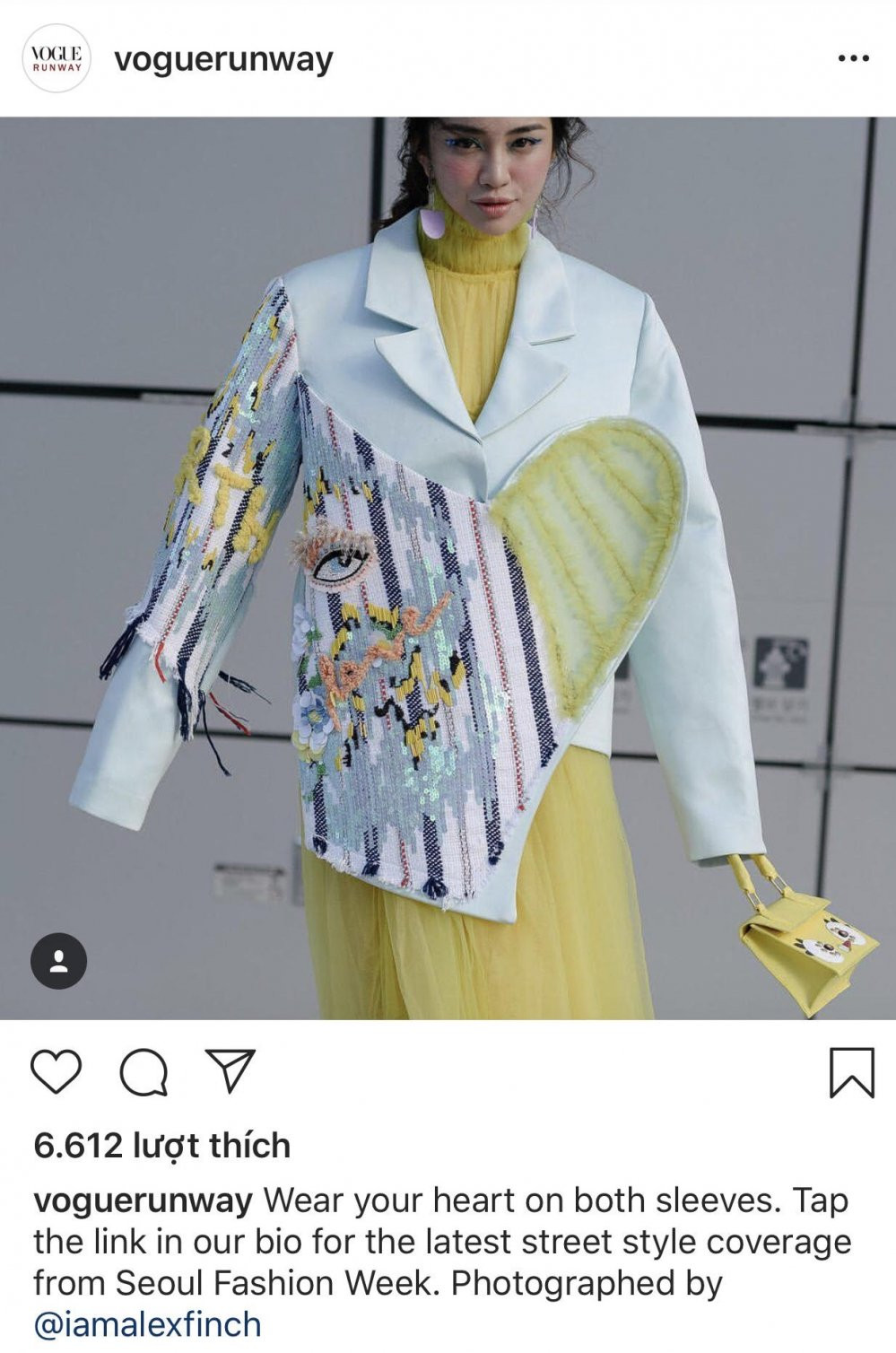
Task: Open the comments speech bubble
Action: tap(144, 1071)
